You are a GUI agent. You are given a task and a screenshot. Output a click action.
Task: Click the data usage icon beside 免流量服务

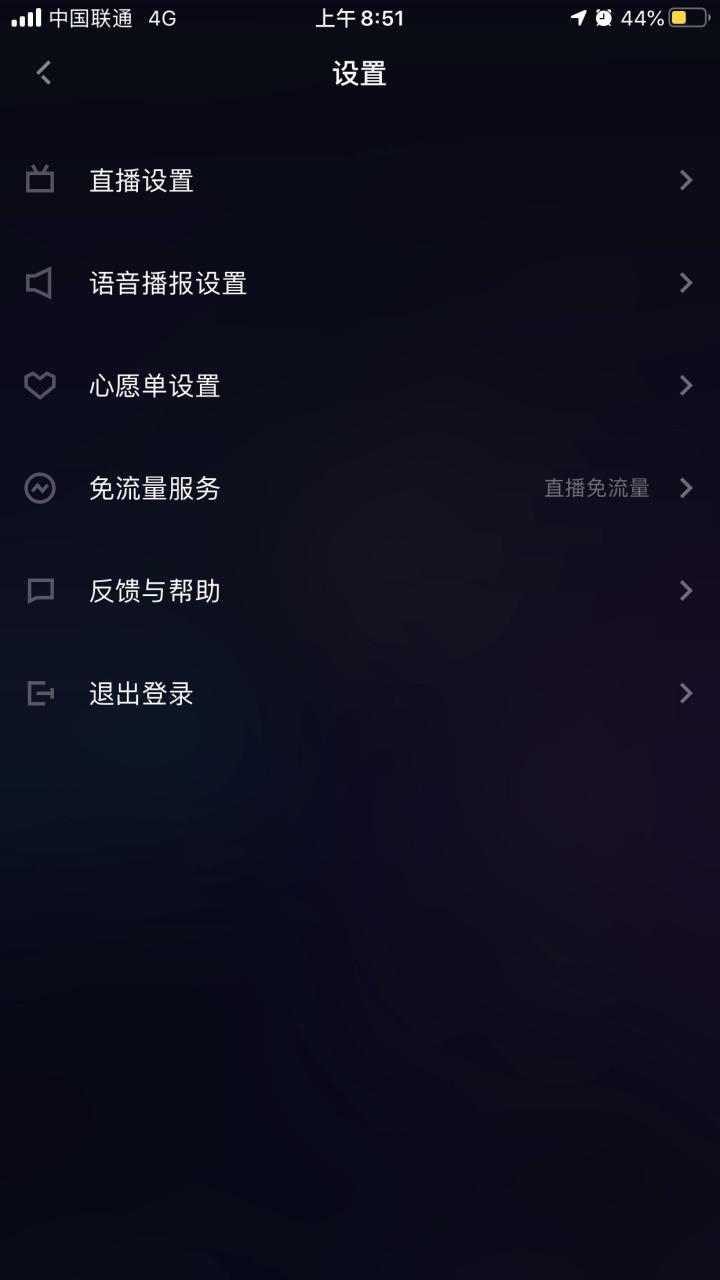pos(39,488)
